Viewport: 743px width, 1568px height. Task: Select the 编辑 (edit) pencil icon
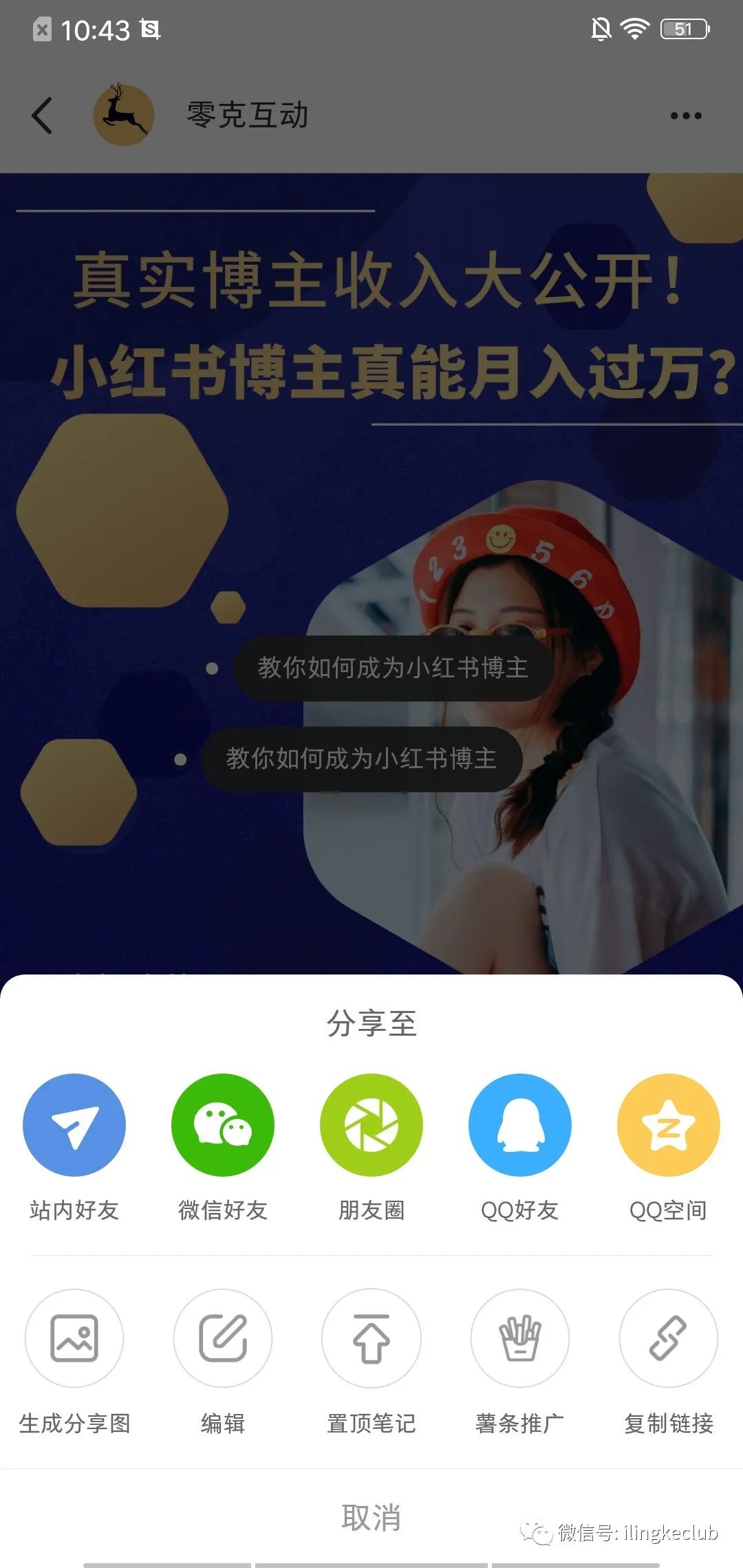tap(222, 1339)
